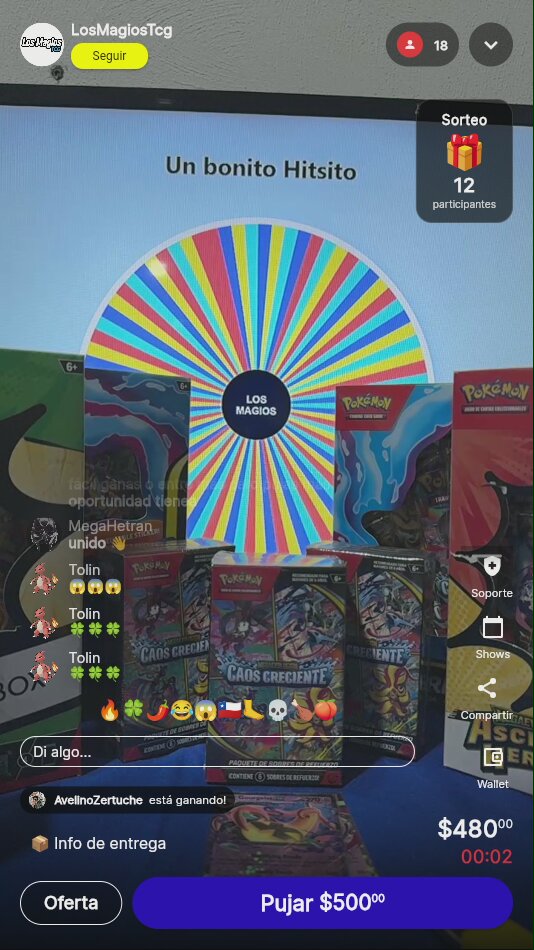This screenshot has width=534, height=950.
Task: Open the Sorteo giveaway card
Action: pos(464,161)
